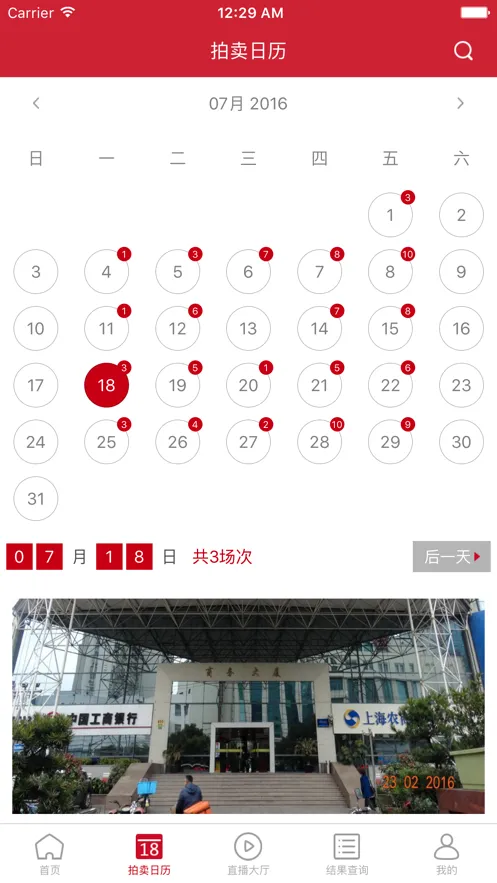This screenshot has height=883, width=497.
Task: Switch to the 直播大厅 tab
Action: [x=248, y=854]
